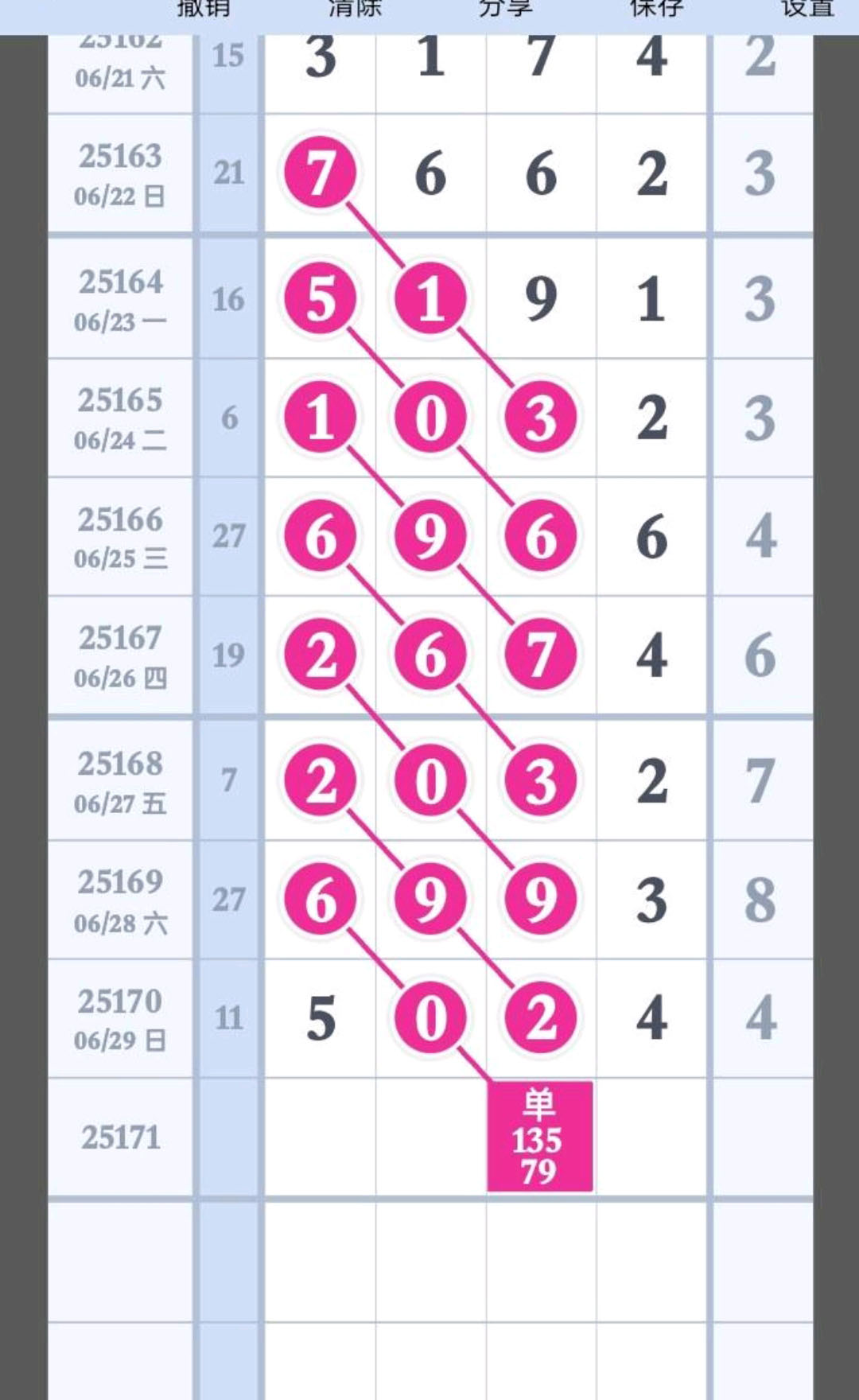Screen dimensions: 859x1400
Task: Tap 撤销 to undo last mark
Action: (x=204, y=8)
